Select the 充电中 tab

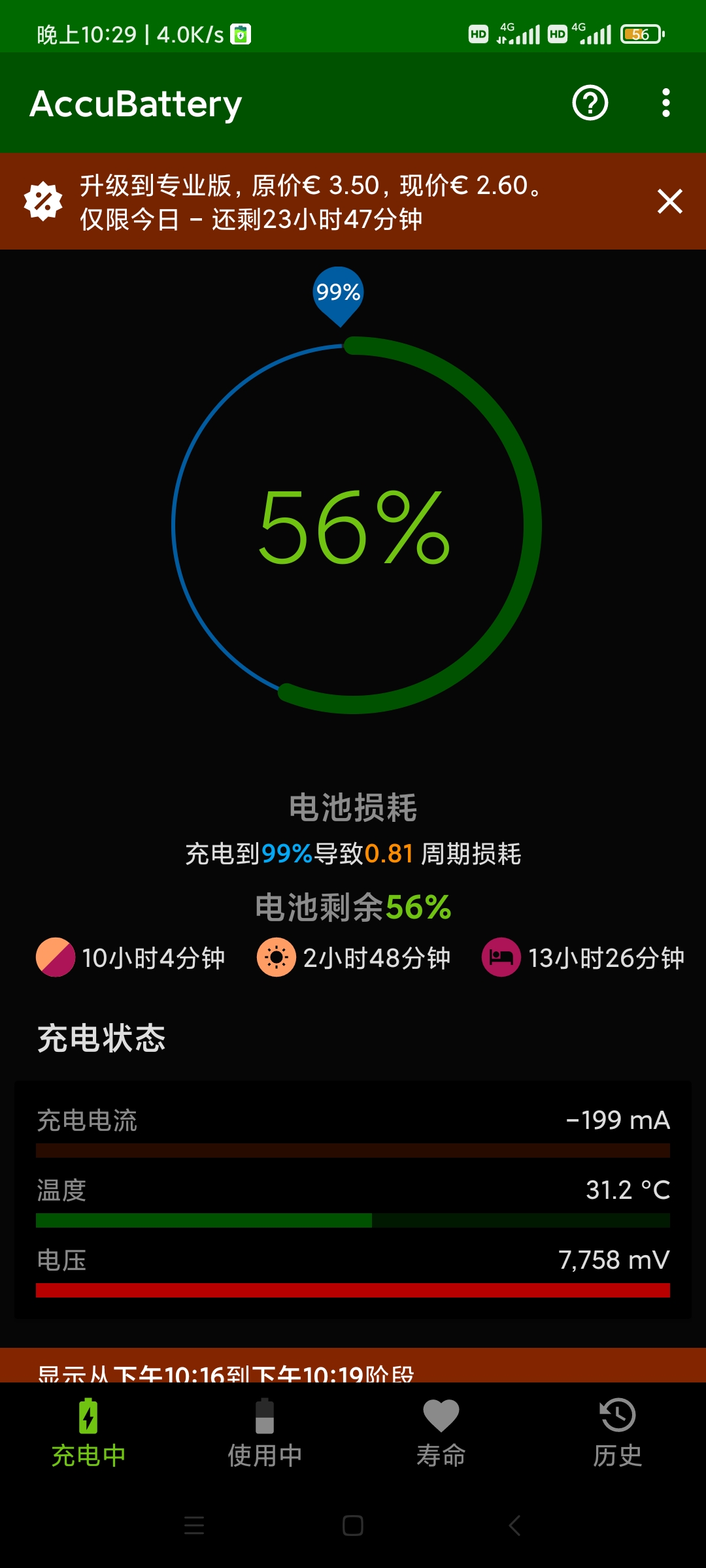(88, 1432)
